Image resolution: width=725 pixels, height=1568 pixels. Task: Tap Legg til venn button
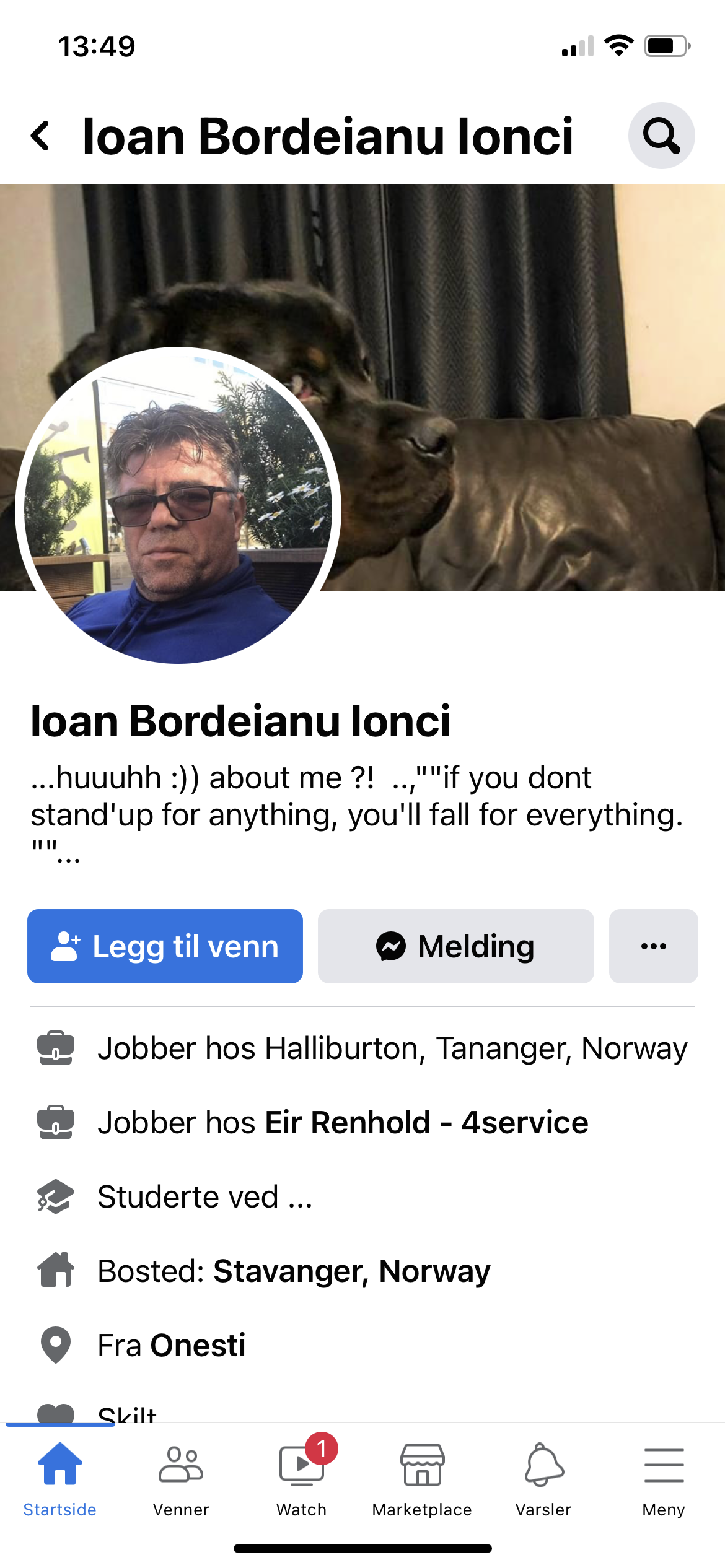click(x=165, y=946)
